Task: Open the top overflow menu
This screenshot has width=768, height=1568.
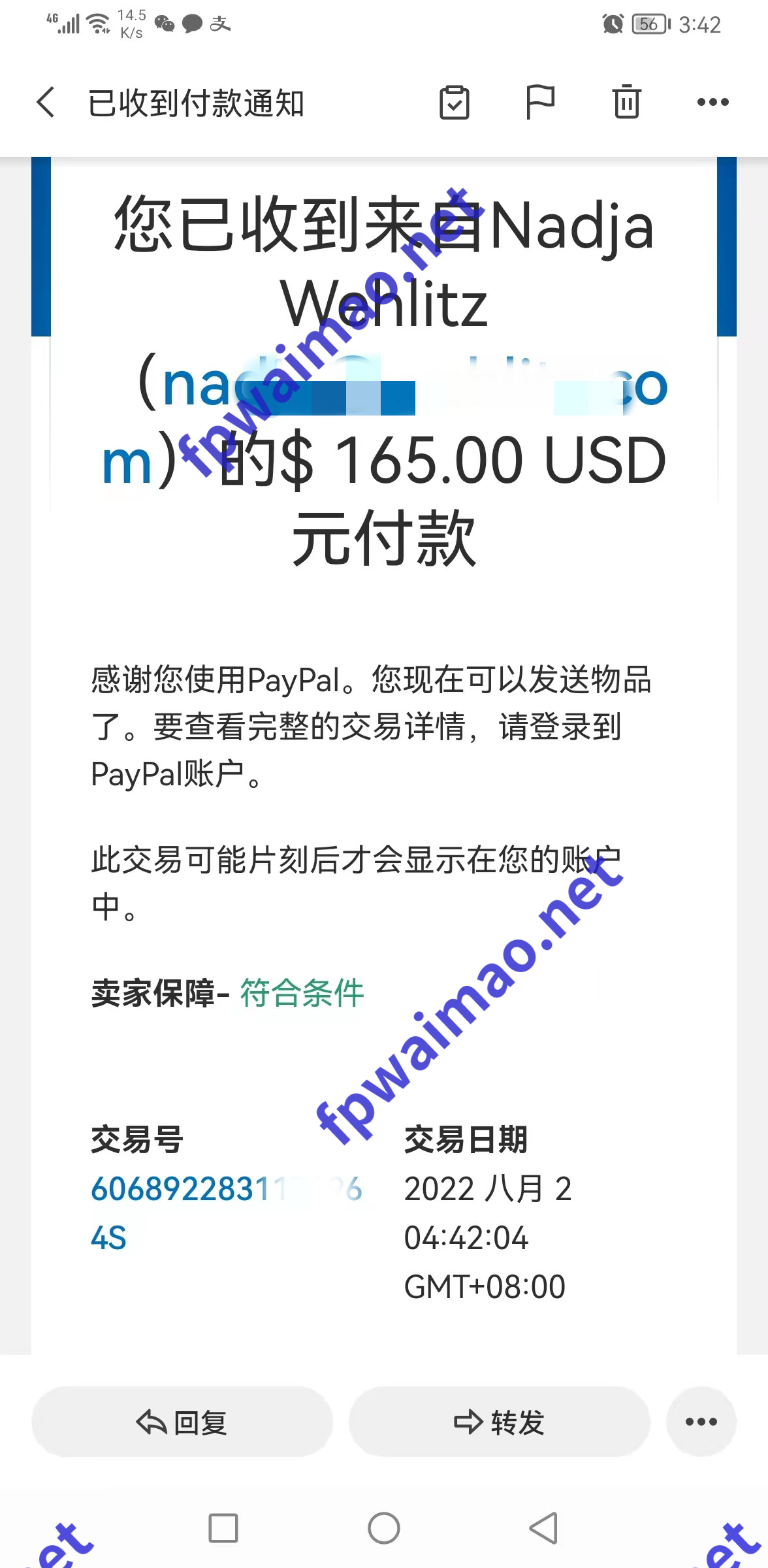Action: click(712, 103)
